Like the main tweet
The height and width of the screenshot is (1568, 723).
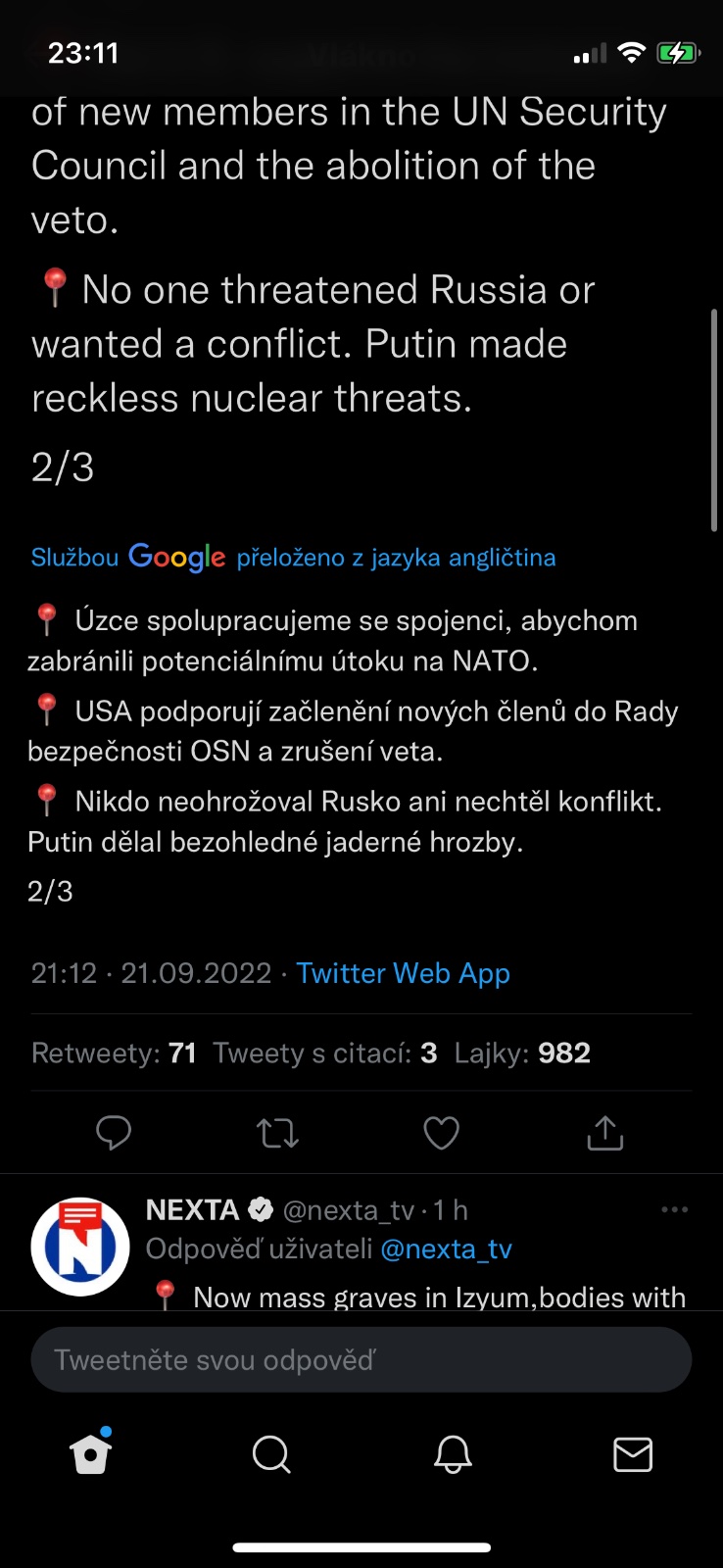441,1133
